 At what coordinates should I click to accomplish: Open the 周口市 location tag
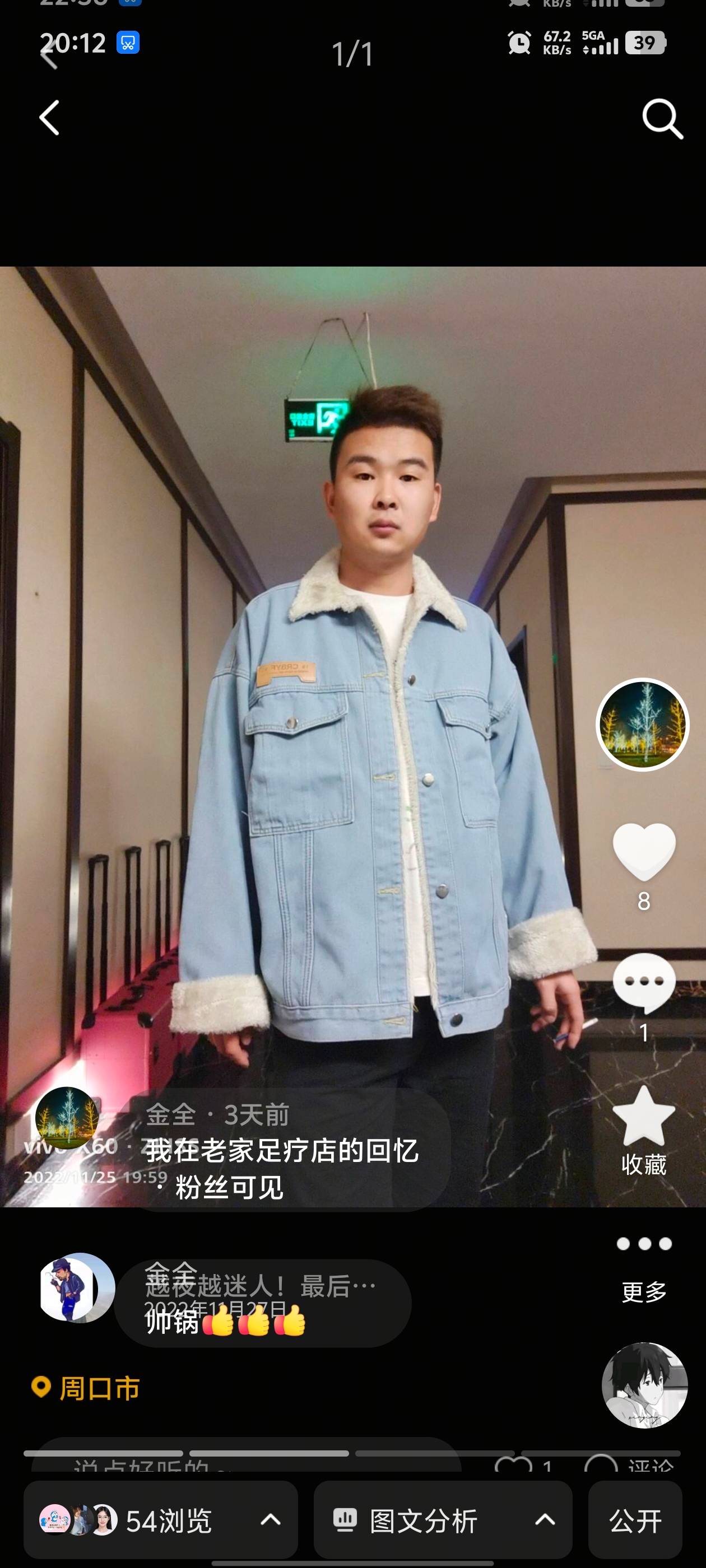pos(86,1388)
